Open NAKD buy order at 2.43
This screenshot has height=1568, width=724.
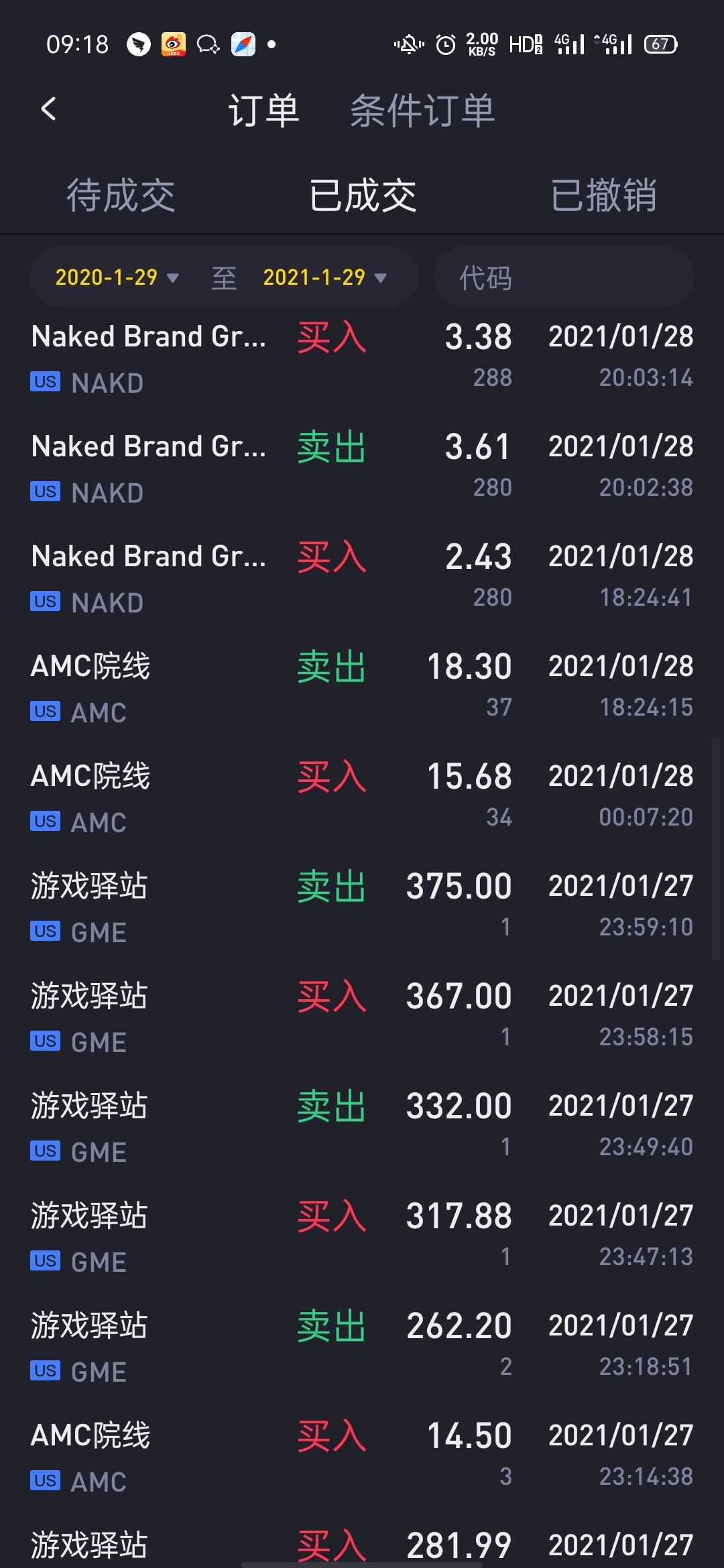[x=362, y=576]
